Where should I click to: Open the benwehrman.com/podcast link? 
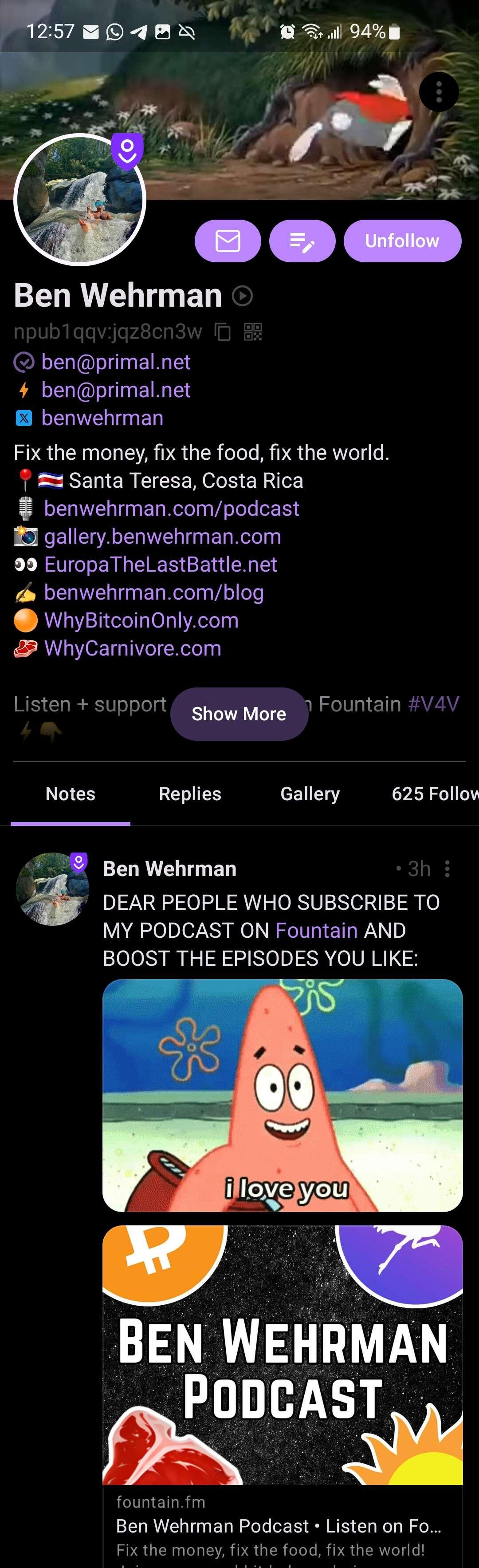171,508
